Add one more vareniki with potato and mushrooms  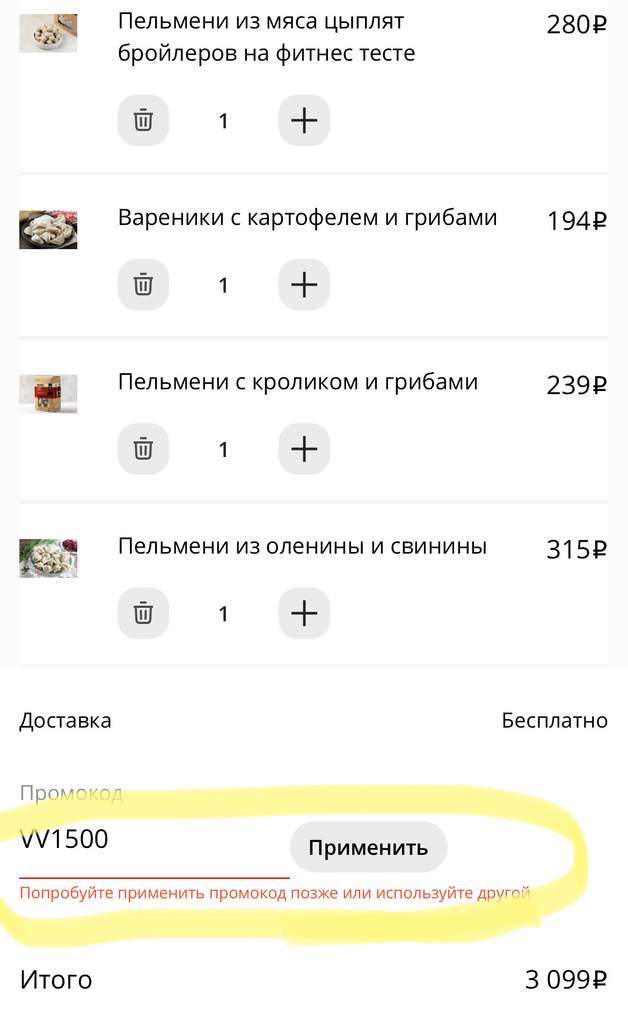[303, 285]
